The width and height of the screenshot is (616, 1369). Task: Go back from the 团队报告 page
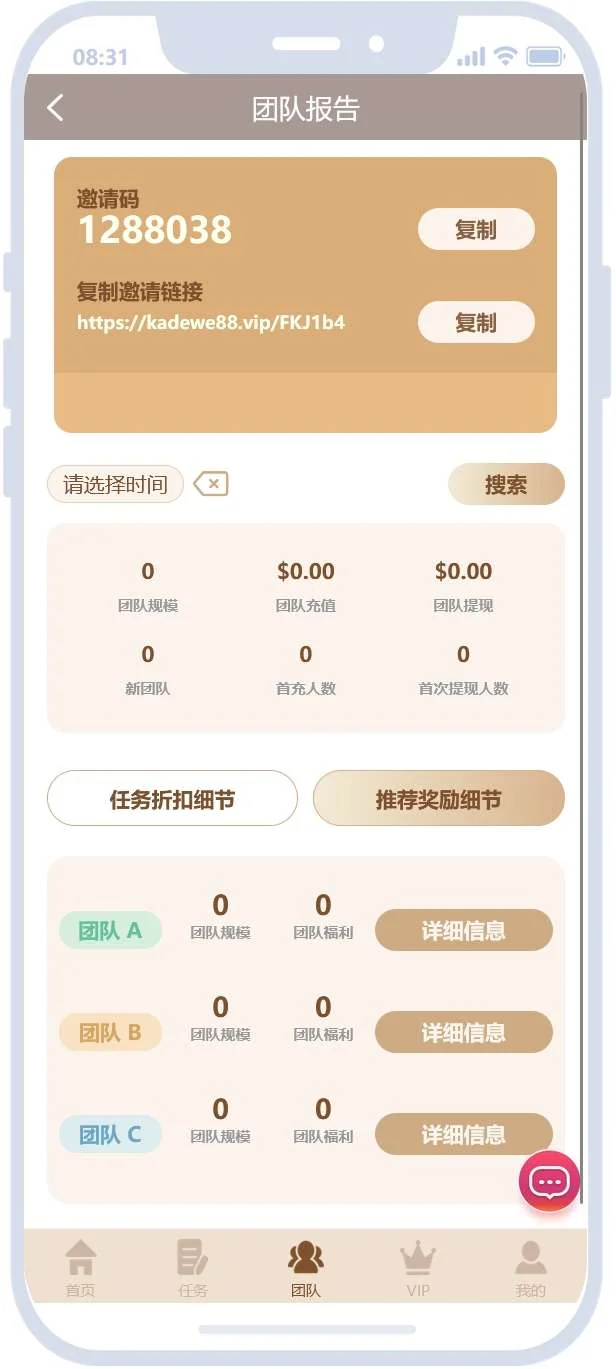(56, 108)
